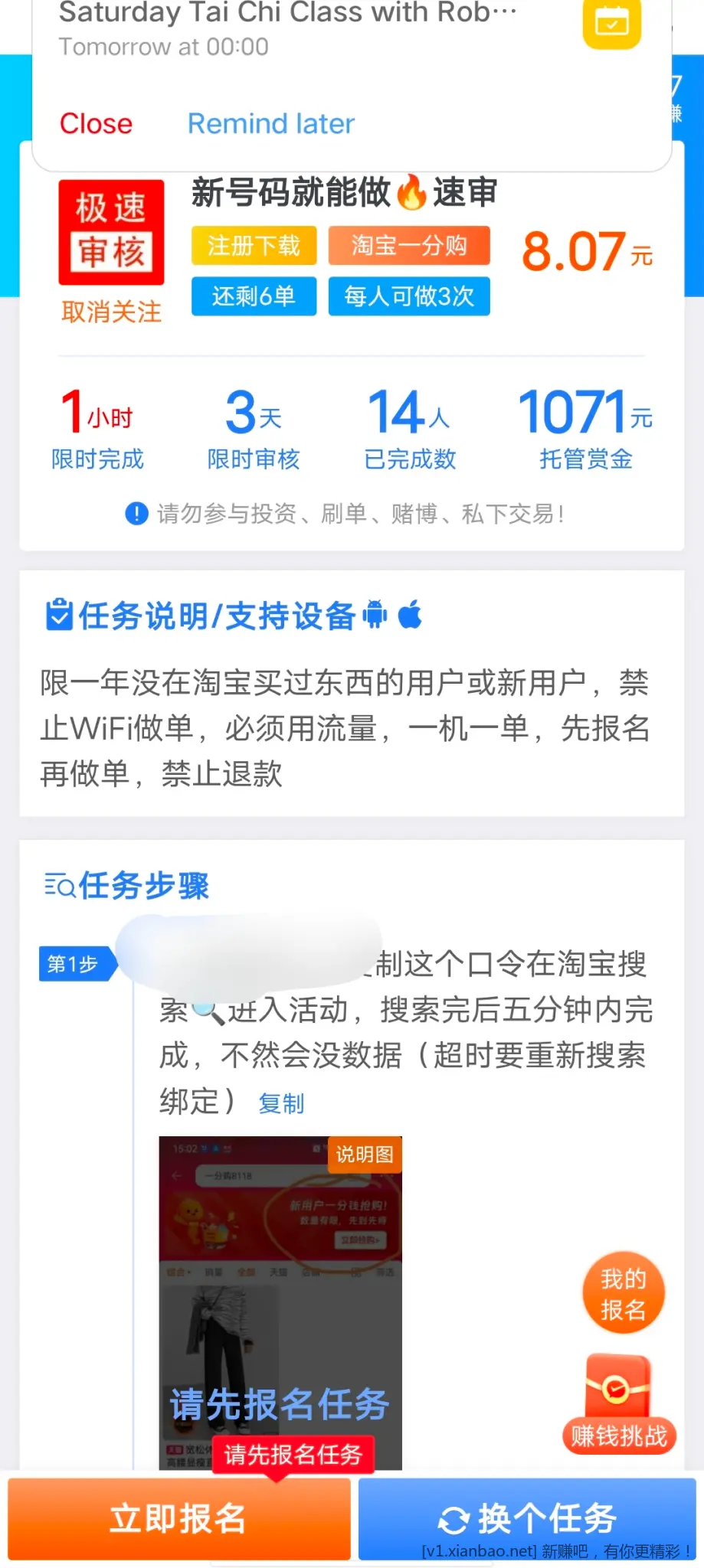This screenshot has height=1568, width=704.
Task: Select Remind later for the Tai Chi class
Action: (x=270, y=123)
